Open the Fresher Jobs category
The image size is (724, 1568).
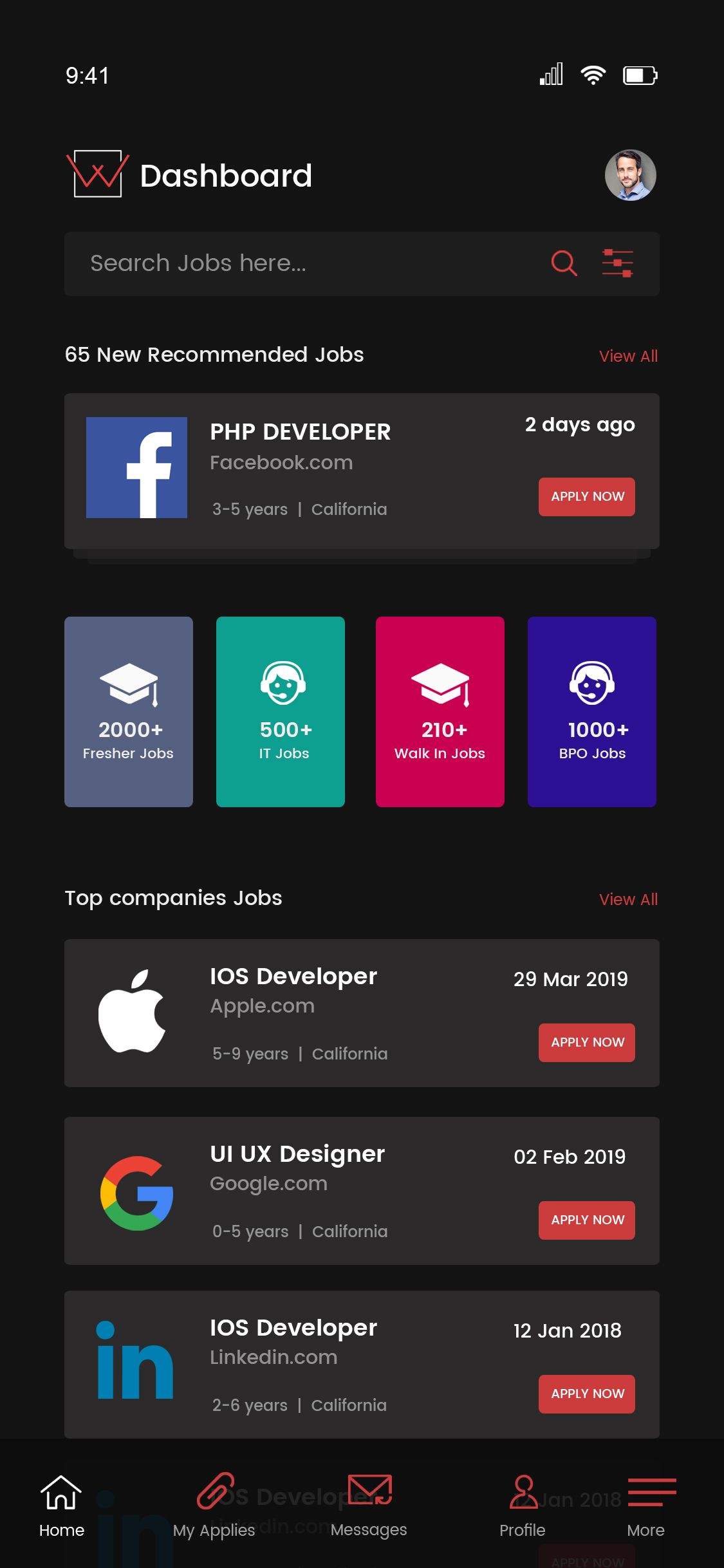click(129, 711)
